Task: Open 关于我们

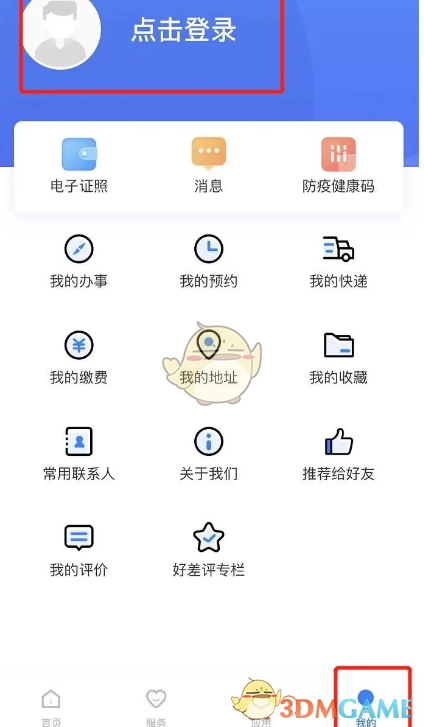Action: 208,454
